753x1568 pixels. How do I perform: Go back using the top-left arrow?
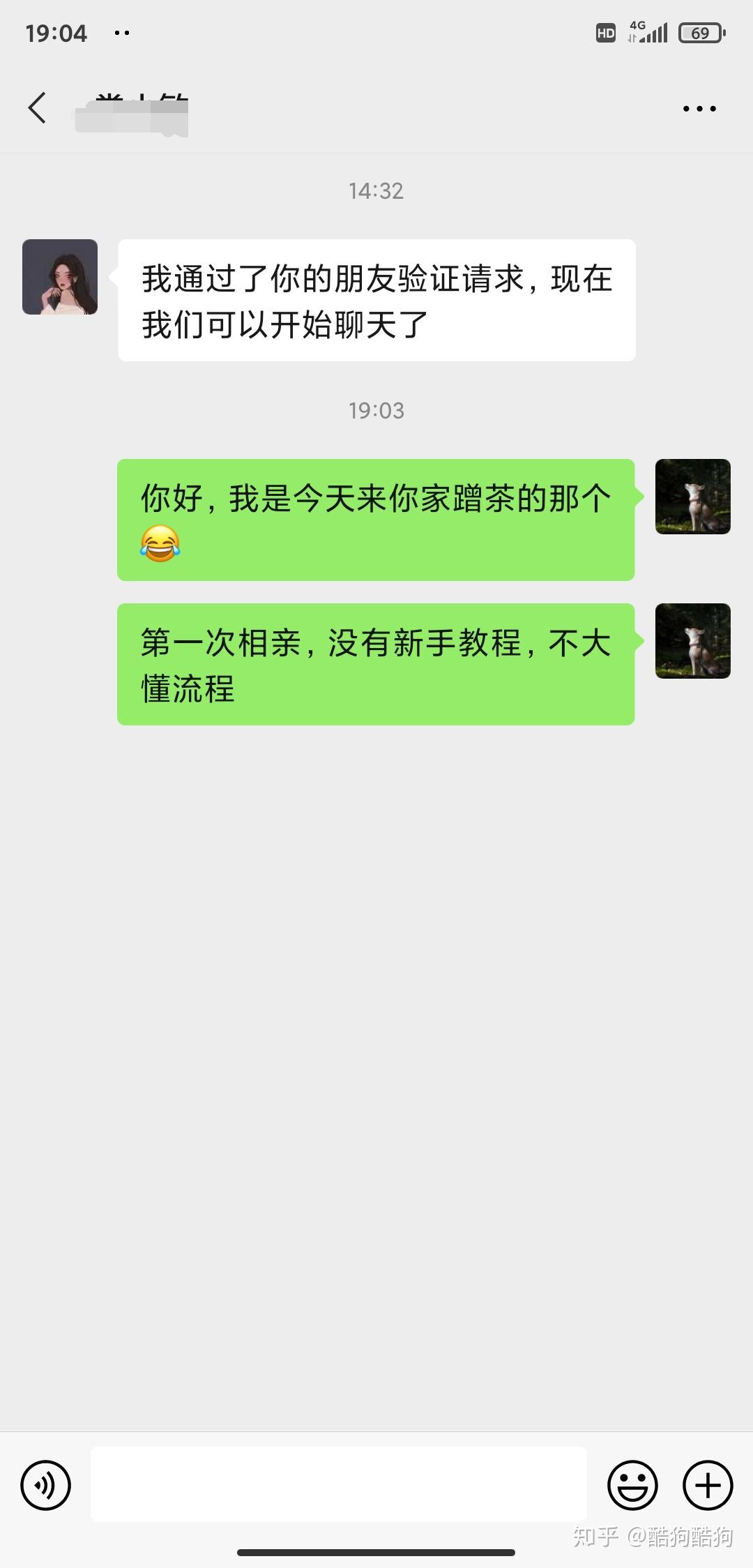point(38,108)
